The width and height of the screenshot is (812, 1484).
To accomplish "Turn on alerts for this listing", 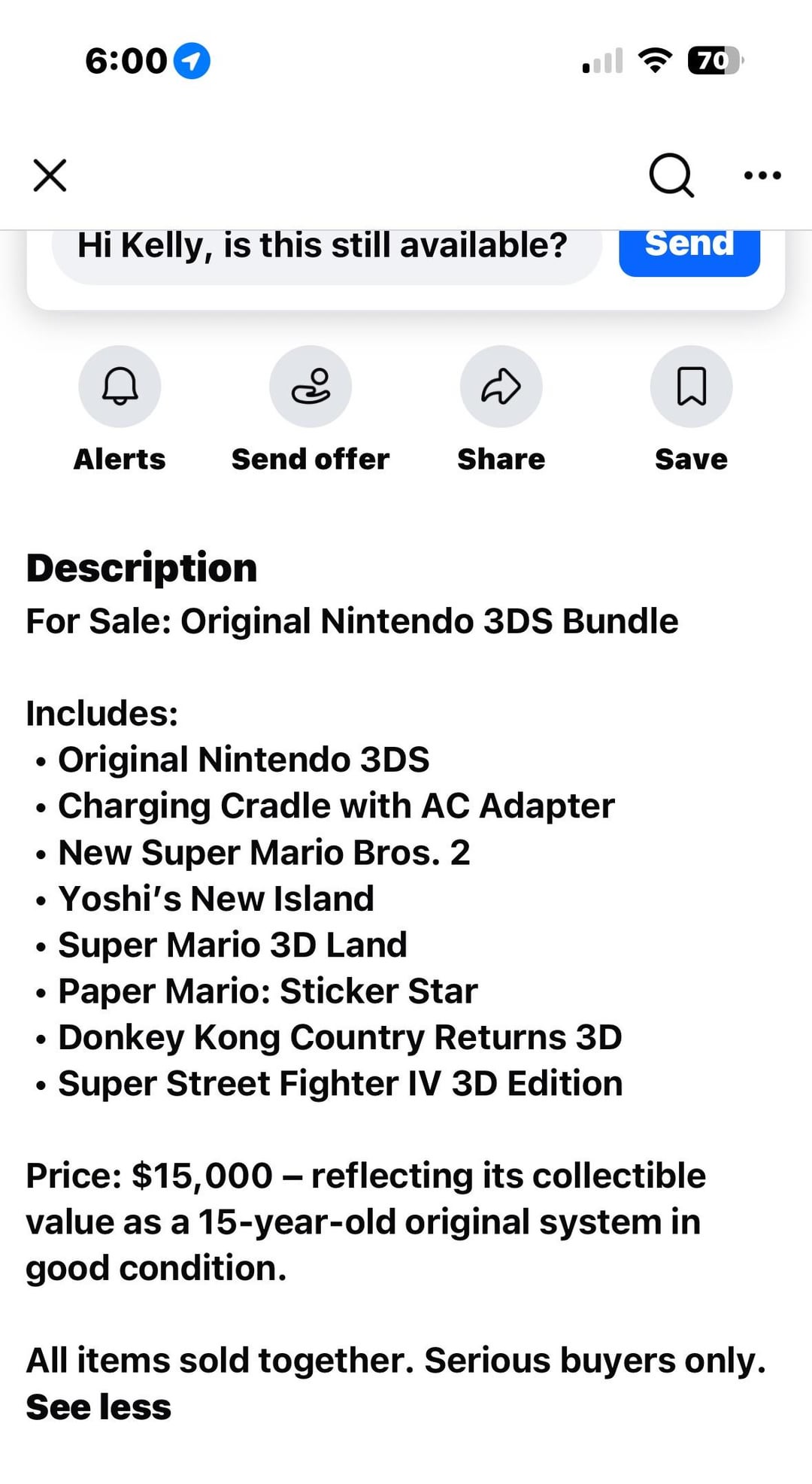I will (x=120, y=387).
